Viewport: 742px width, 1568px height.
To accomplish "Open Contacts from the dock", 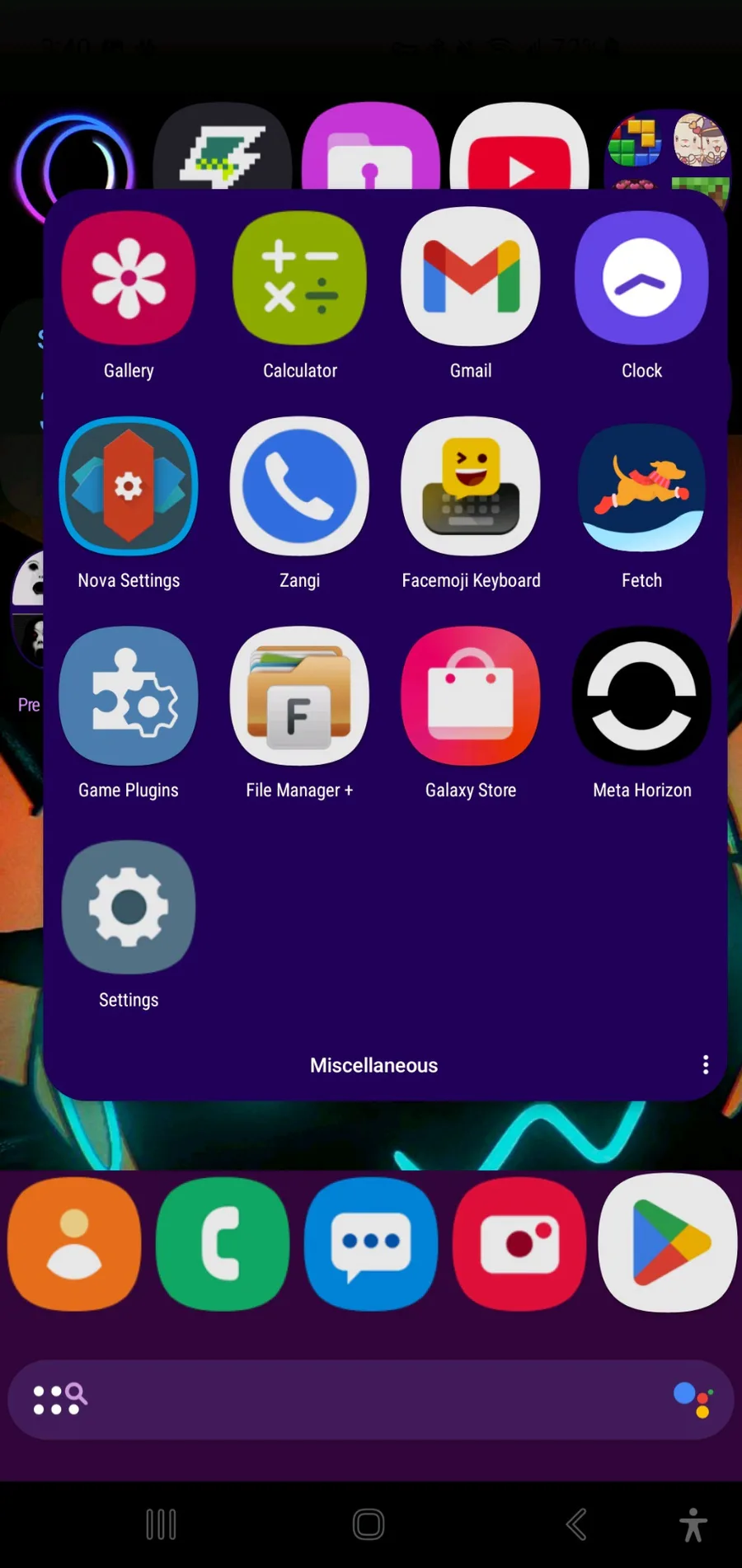I will point(74,1243).
